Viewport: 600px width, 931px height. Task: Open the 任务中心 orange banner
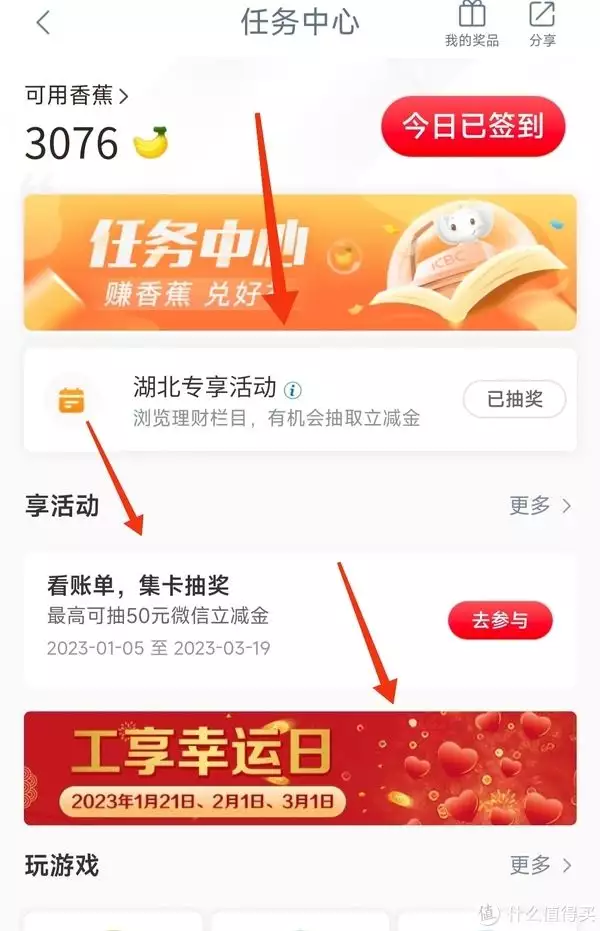[300, 262]
